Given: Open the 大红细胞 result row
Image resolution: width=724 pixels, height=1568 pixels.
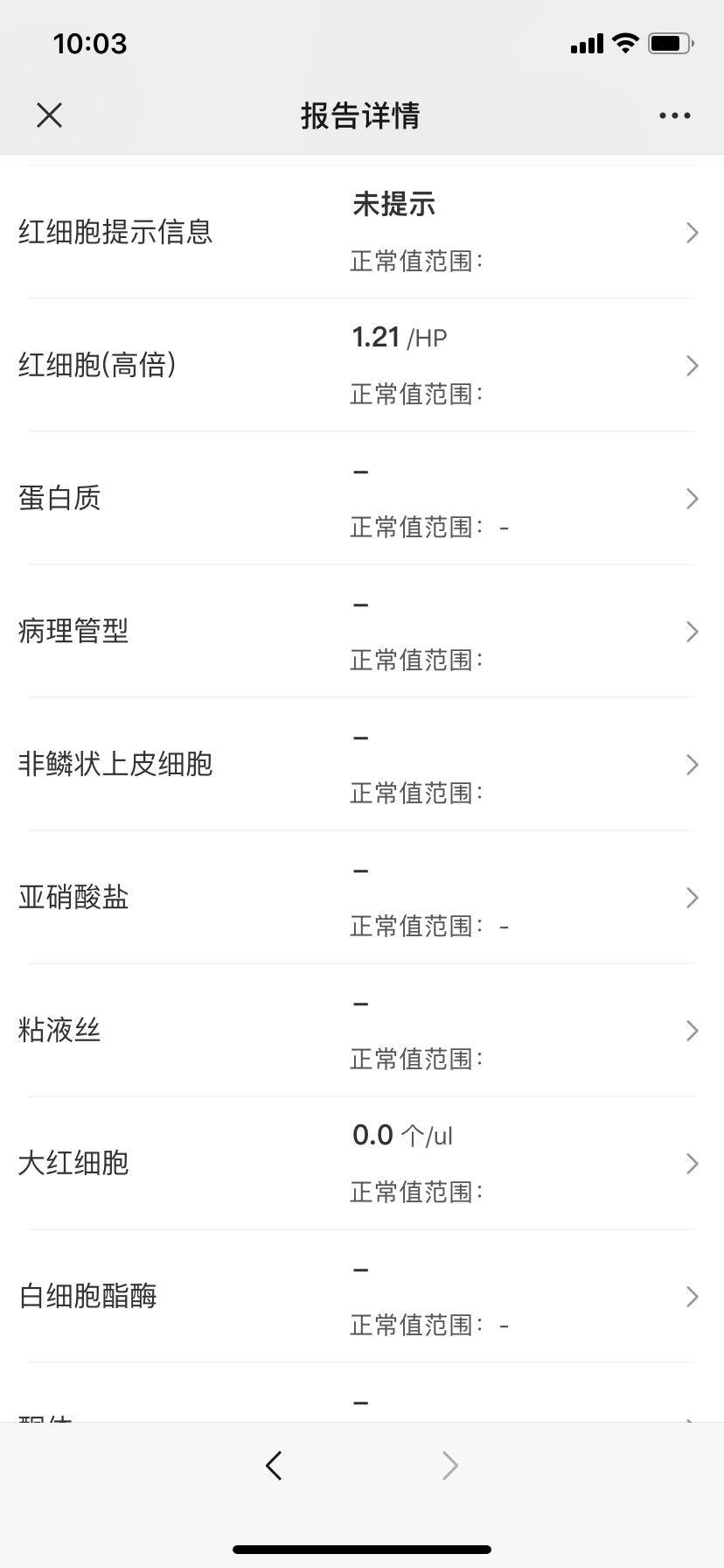Looking at the screenshot, I should 361,1163.
